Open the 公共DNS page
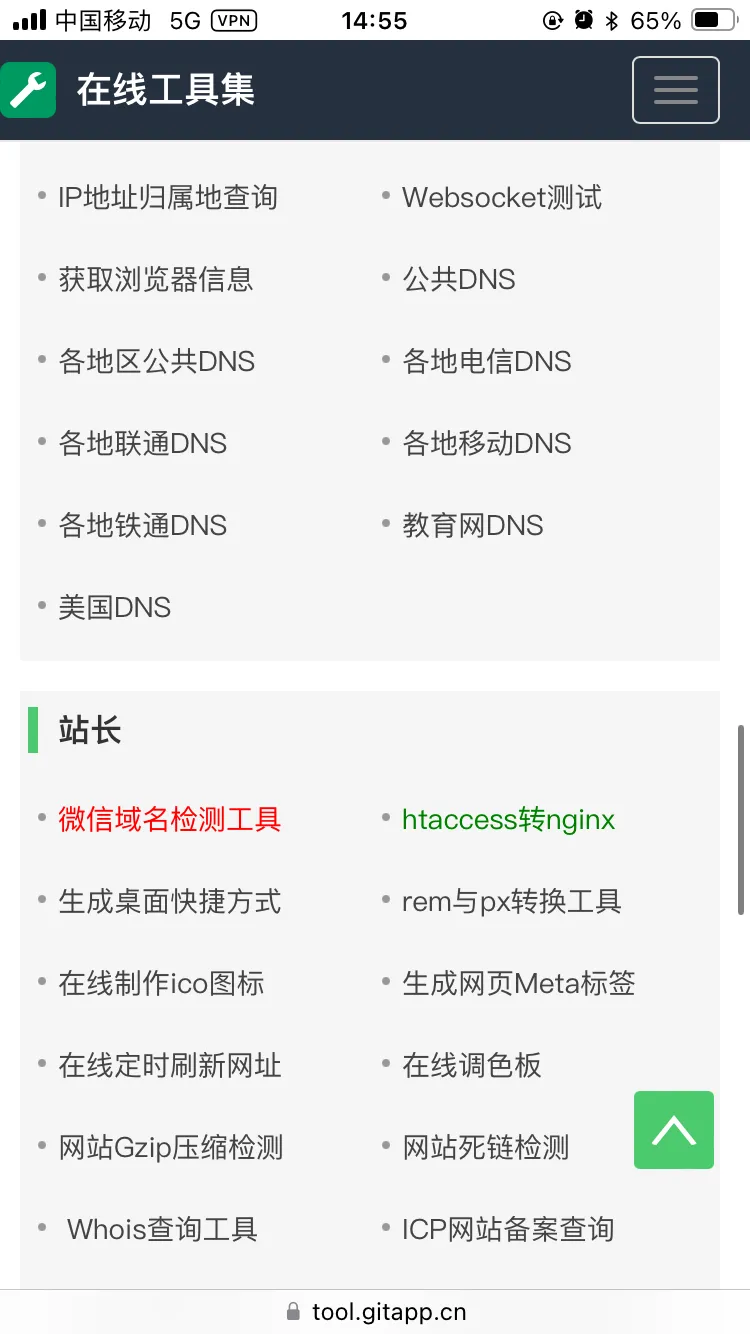The image size is (750, 1334). (459, 280)
